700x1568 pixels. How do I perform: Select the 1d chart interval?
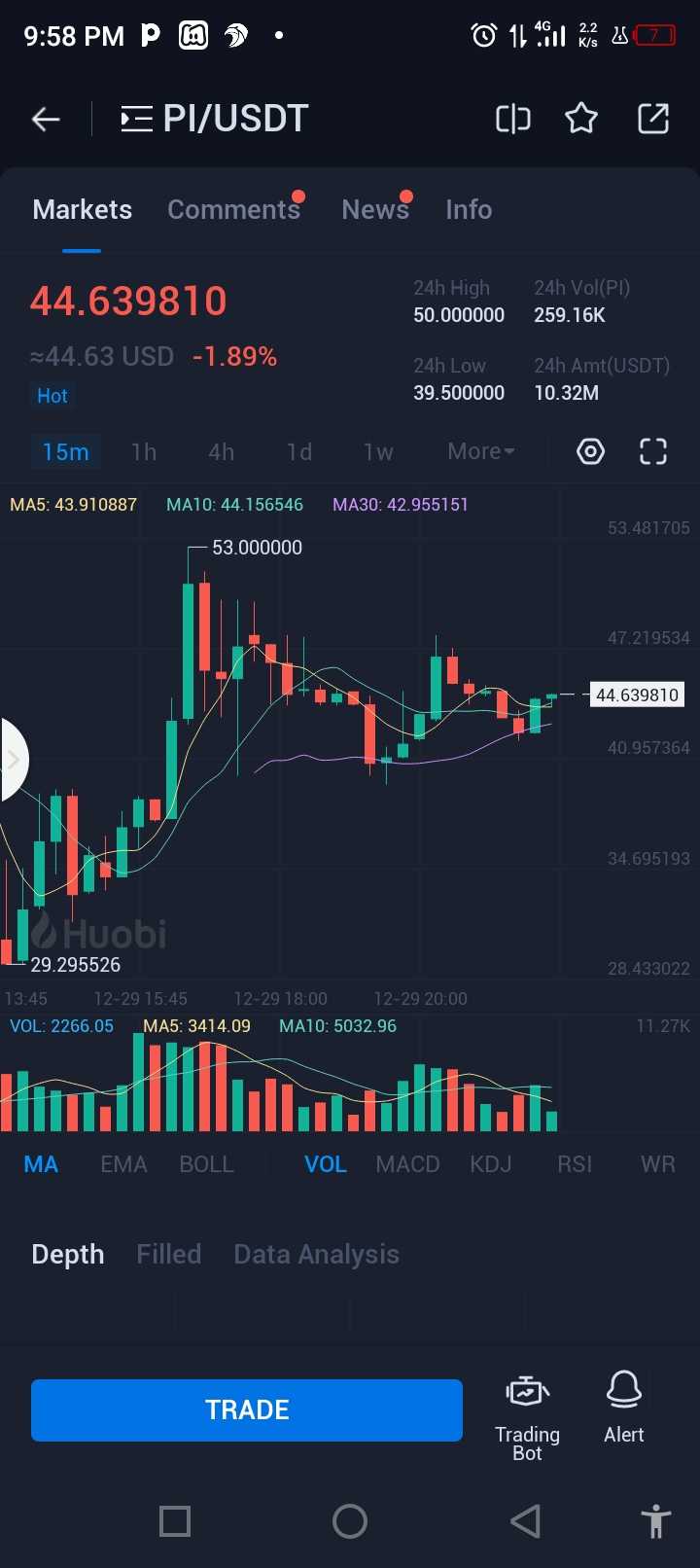click(299, 452)
